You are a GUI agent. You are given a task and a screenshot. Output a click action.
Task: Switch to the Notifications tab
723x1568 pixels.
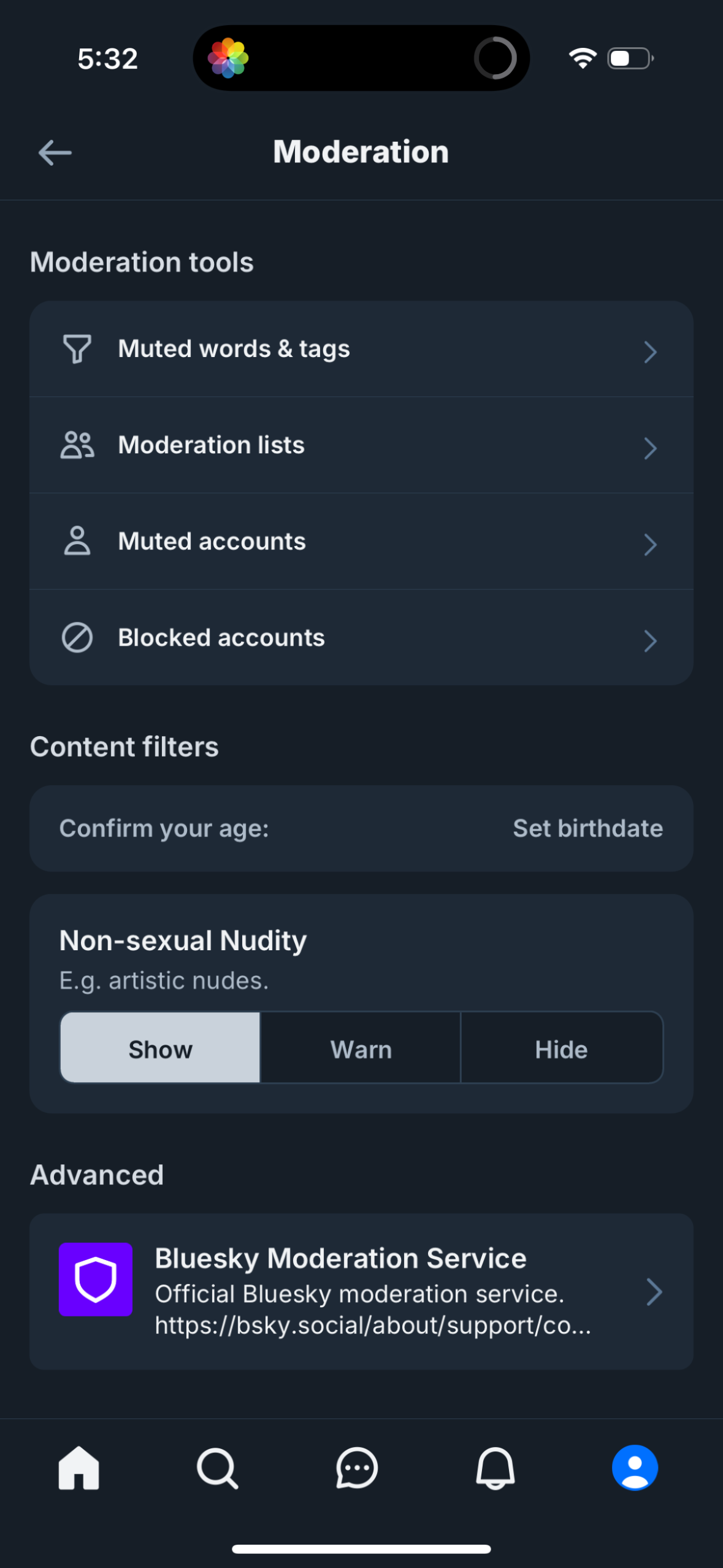496,1469
